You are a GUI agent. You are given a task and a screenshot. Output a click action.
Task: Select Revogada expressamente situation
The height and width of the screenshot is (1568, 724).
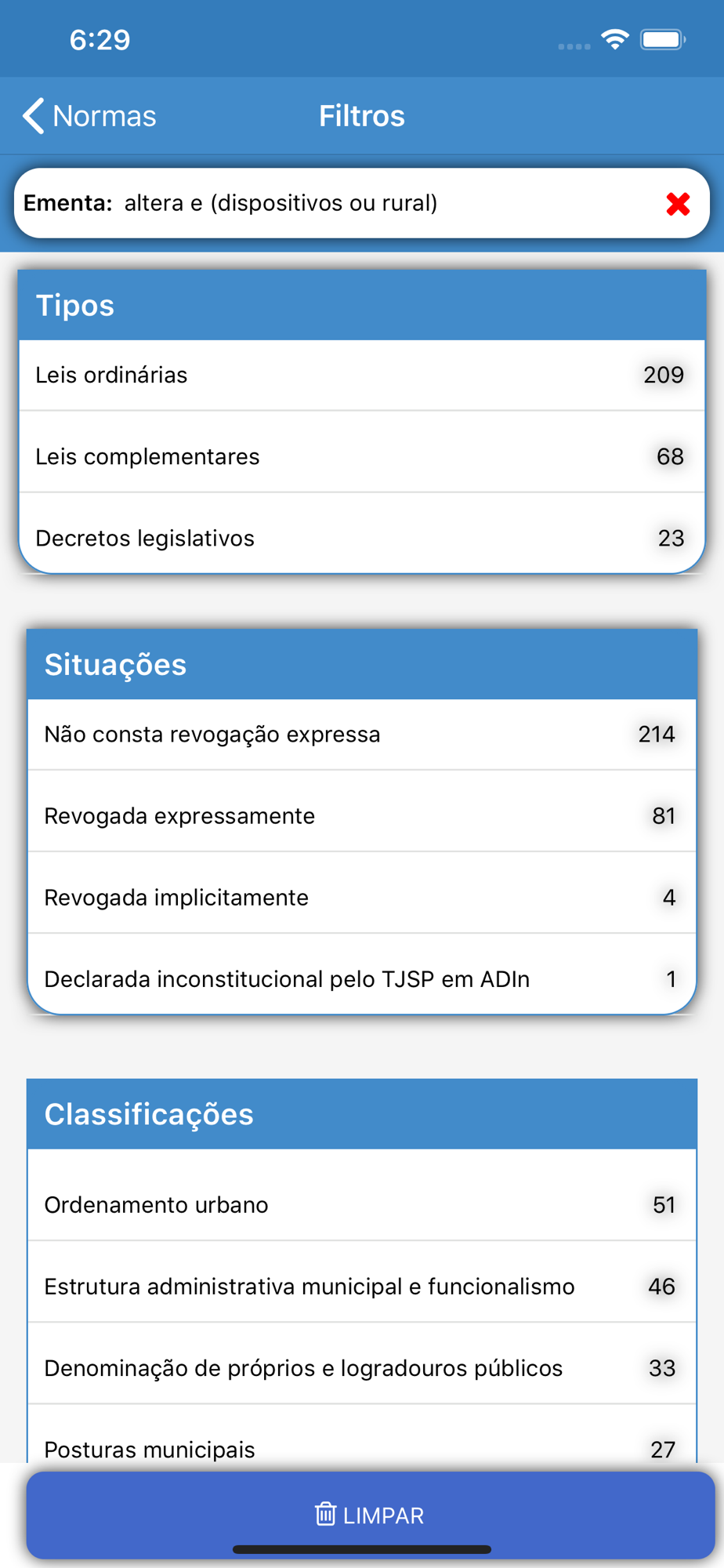[362, 816]
